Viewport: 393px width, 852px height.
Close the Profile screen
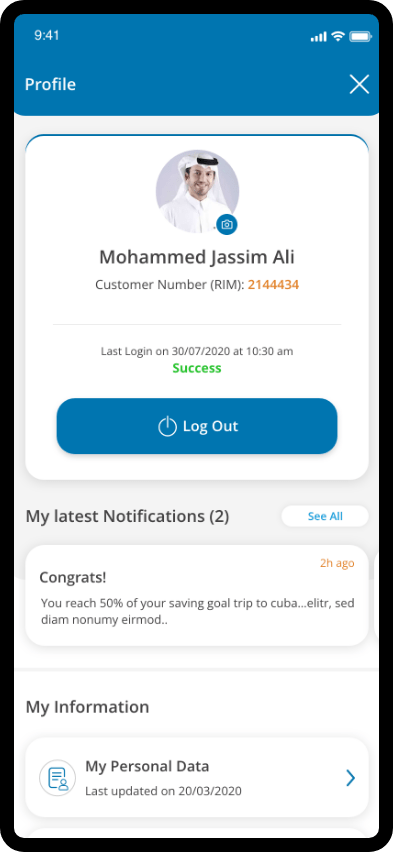coord(359,84)
